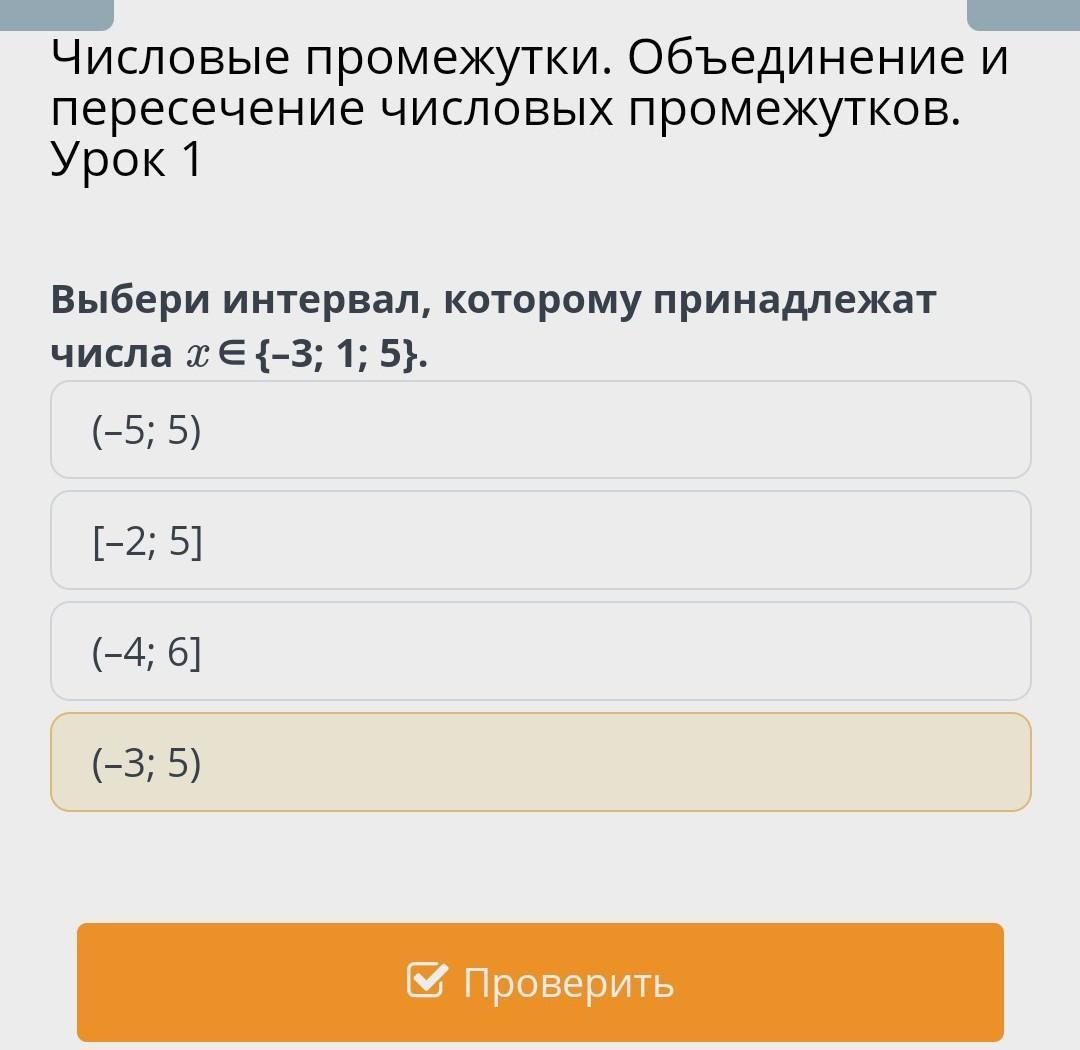Pick the answer (–4; 6]
The width and height of the screenshot is (1080, 1050).
coord(540,652)
